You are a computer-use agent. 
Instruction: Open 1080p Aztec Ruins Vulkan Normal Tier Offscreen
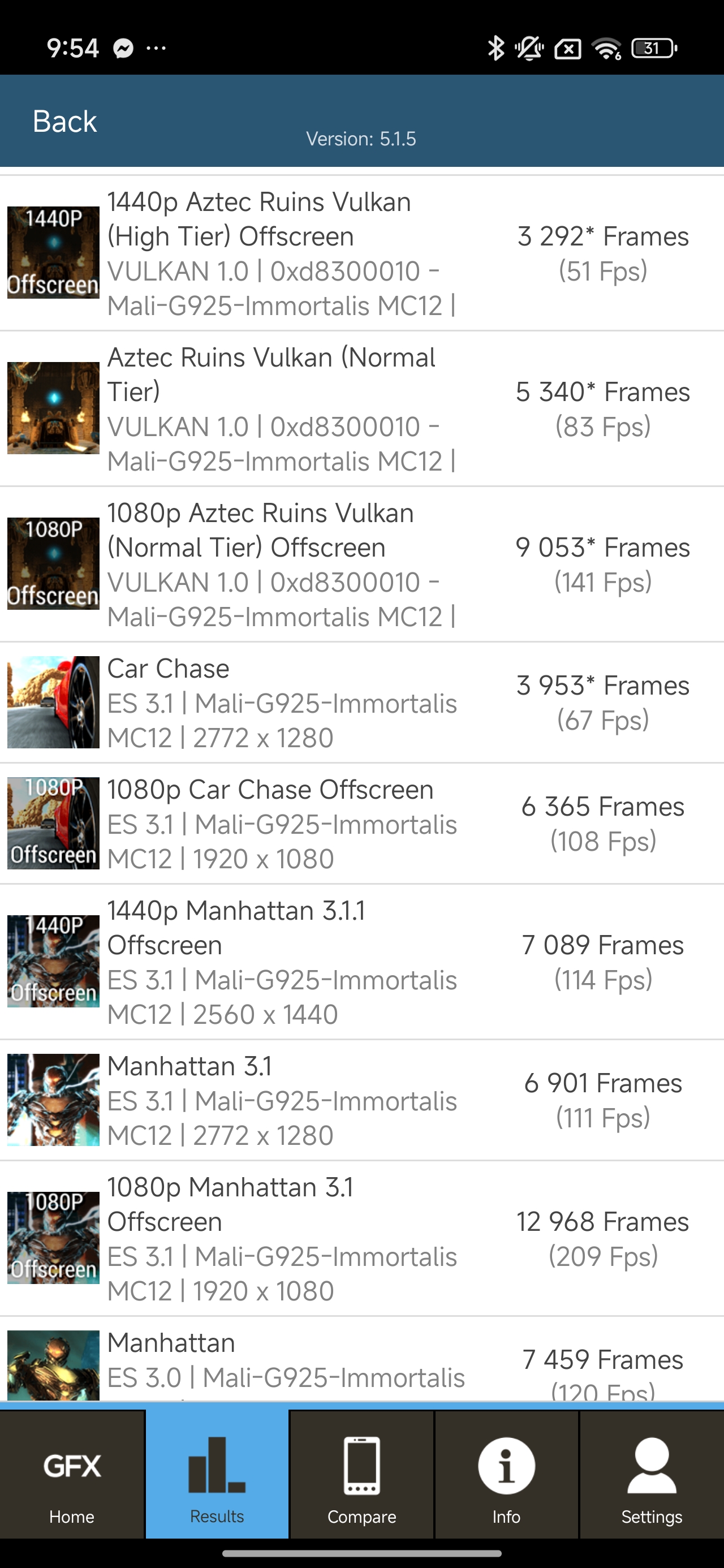coord(361,565)
